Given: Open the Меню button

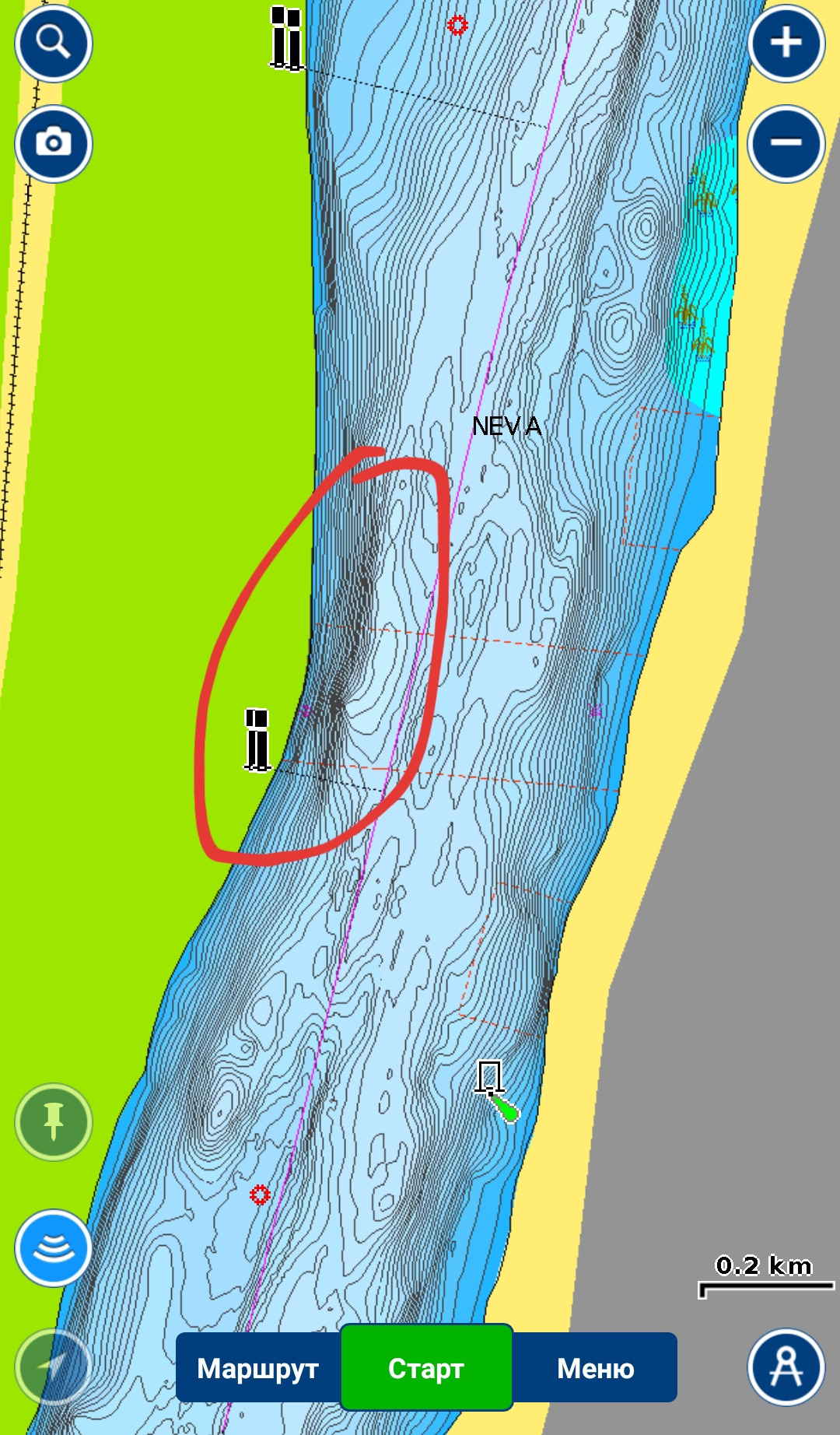Looking at the screenshot, I should (595, 1367).
